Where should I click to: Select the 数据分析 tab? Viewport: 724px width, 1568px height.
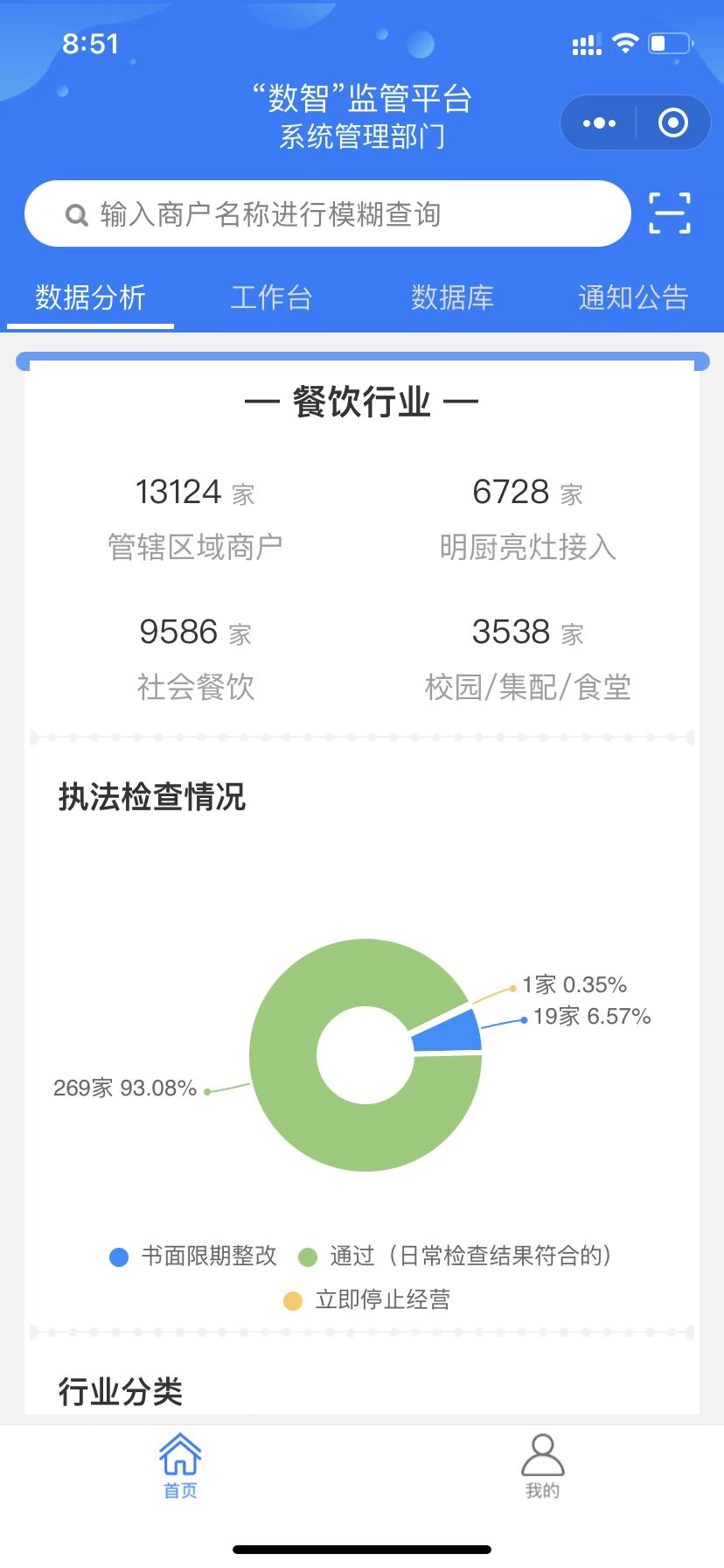tap(90, 297)
